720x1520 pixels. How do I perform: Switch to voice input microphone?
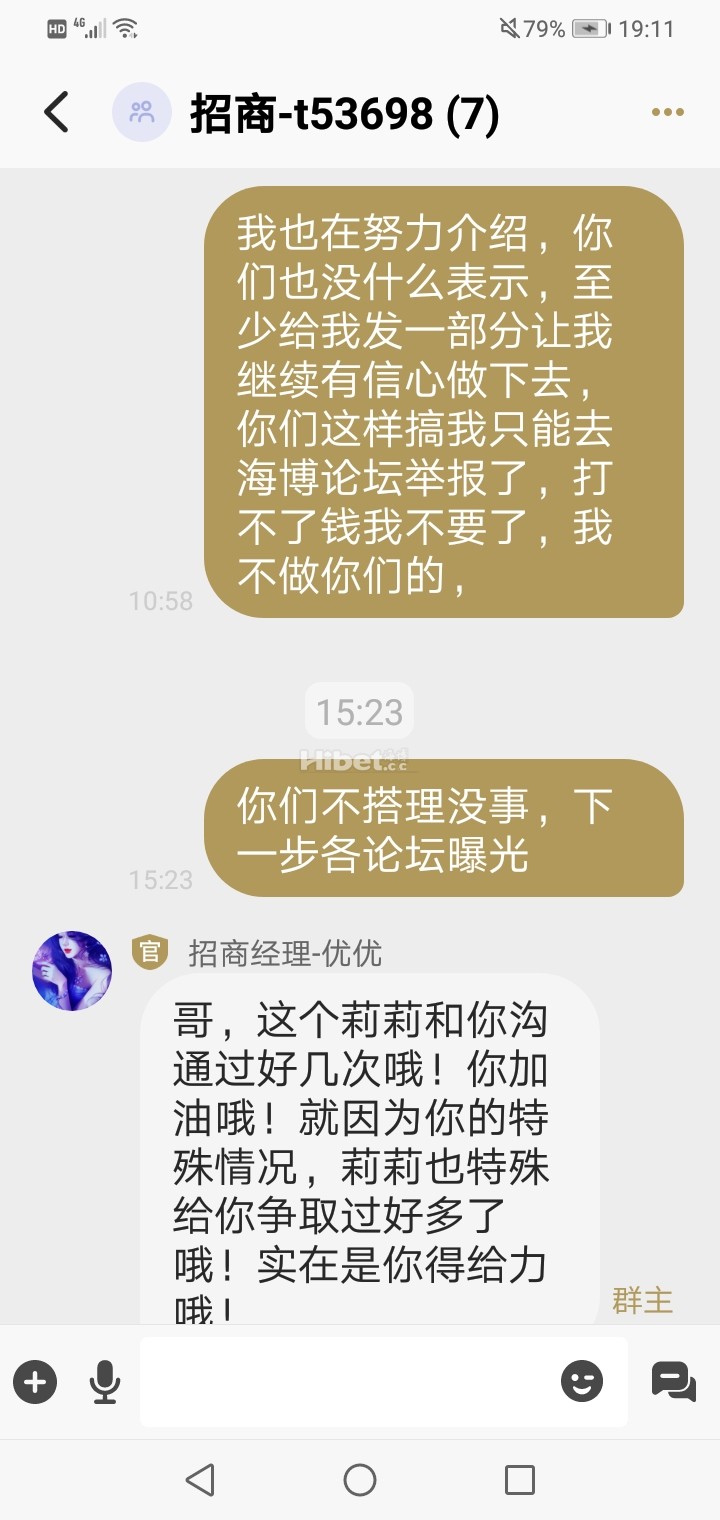[x=104, y=1383]
